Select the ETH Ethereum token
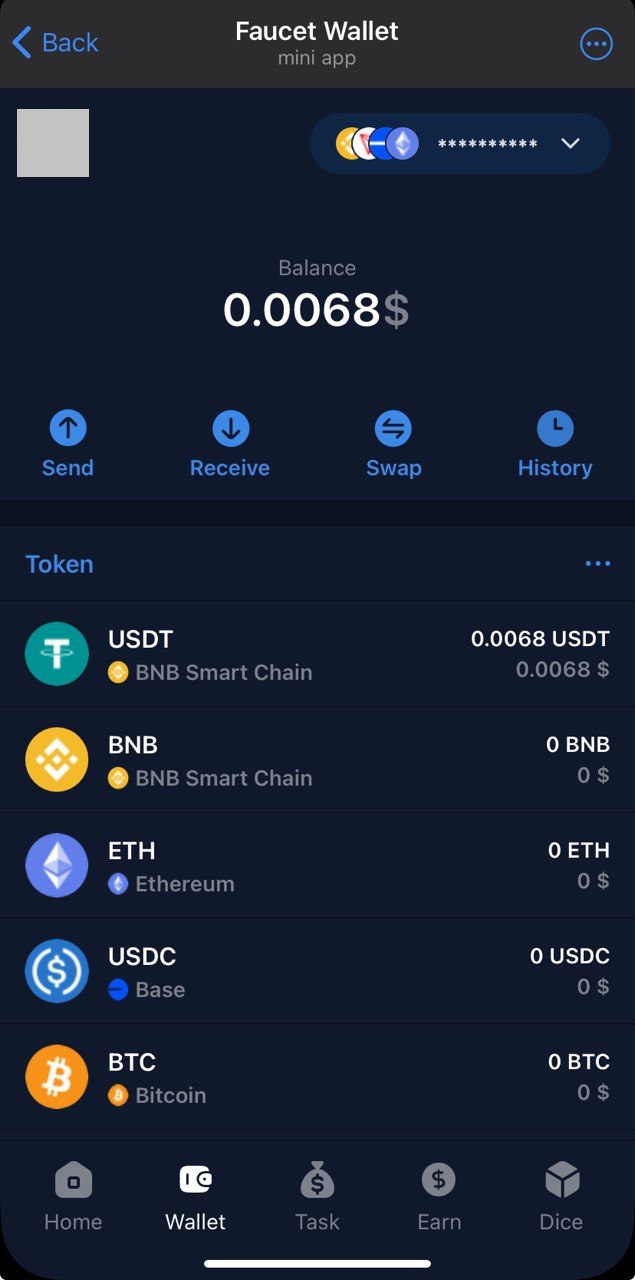This screenshot has width=635, height=1280. (x=317, y=866)
